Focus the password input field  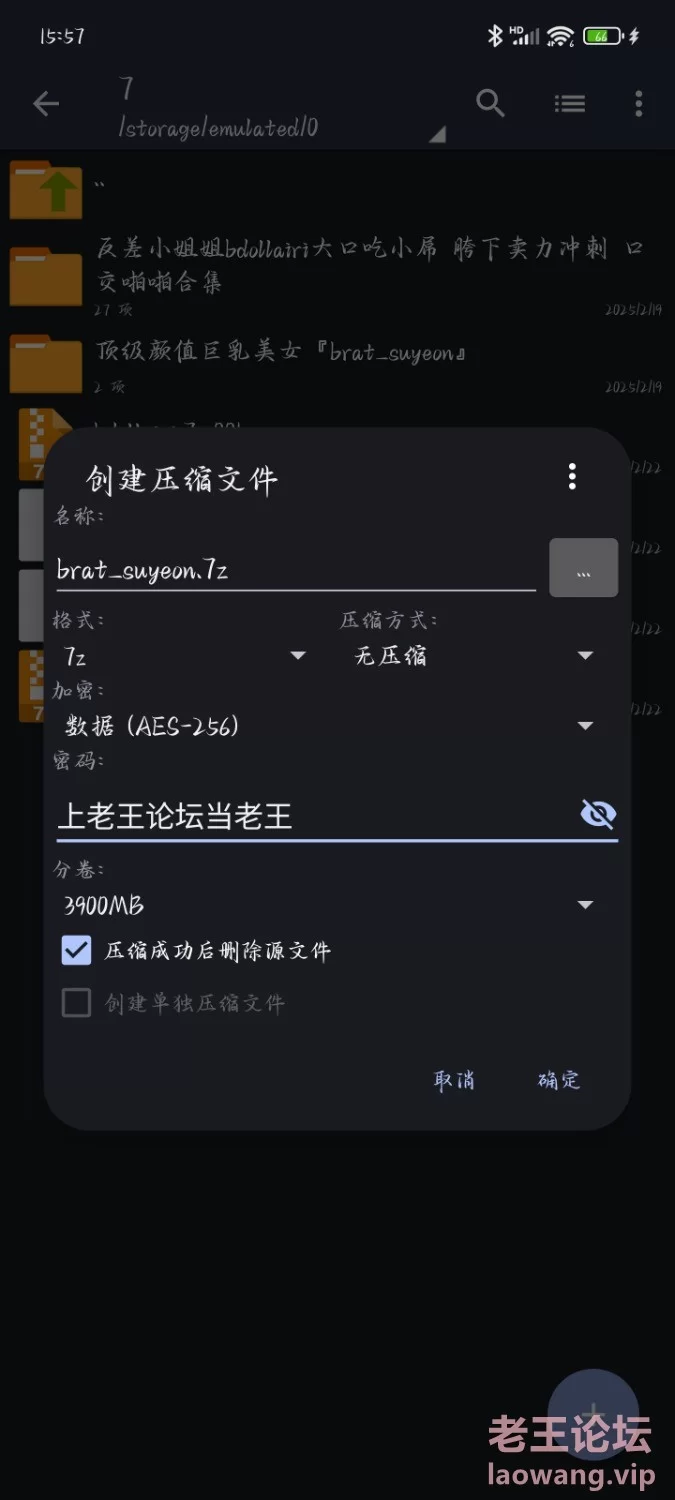(314, 816)
